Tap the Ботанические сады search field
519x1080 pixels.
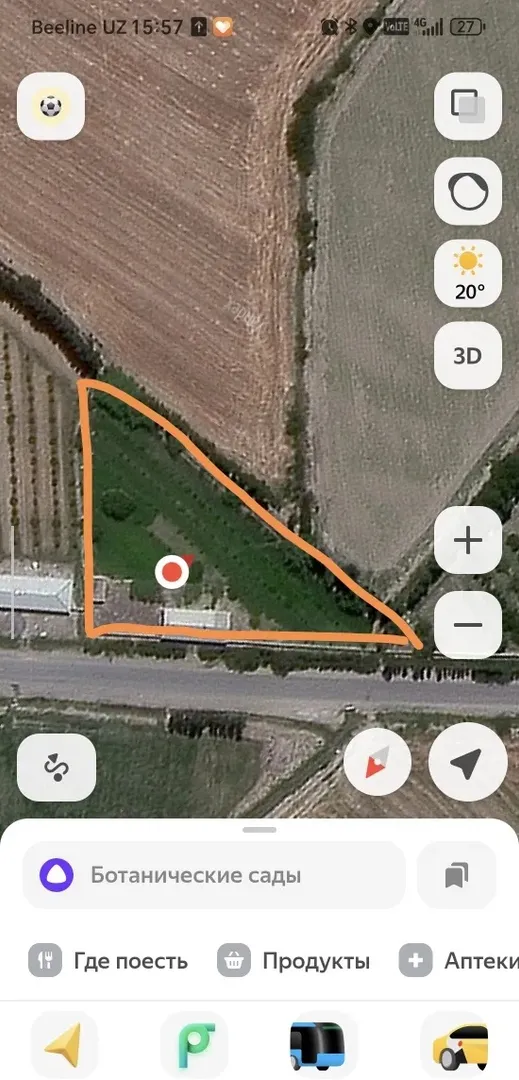pyautogui.click(x=214, y=875)
